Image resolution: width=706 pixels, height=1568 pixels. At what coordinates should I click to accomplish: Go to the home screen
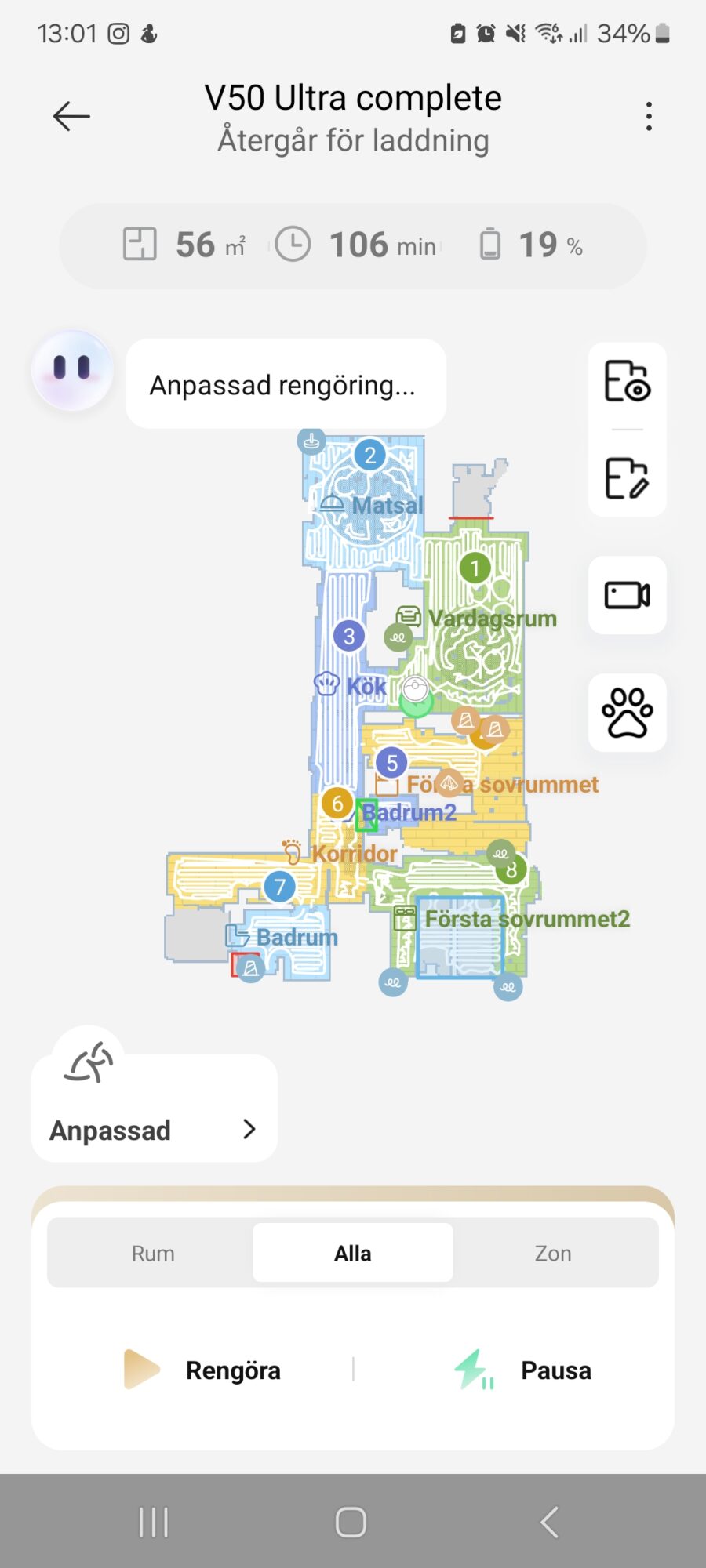coord(351,1523)
